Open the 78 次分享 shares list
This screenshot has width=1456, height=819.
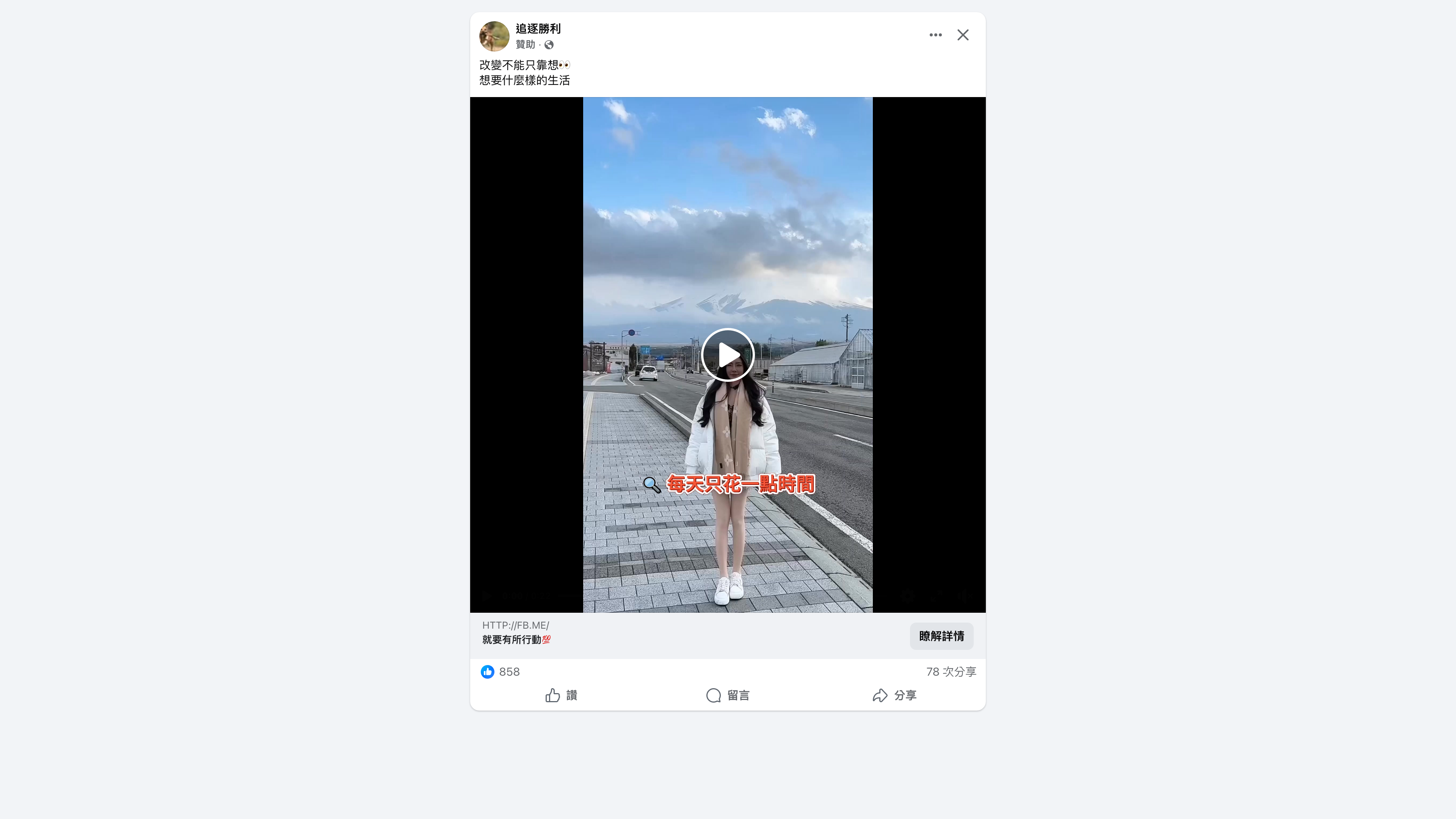[951, 672]
